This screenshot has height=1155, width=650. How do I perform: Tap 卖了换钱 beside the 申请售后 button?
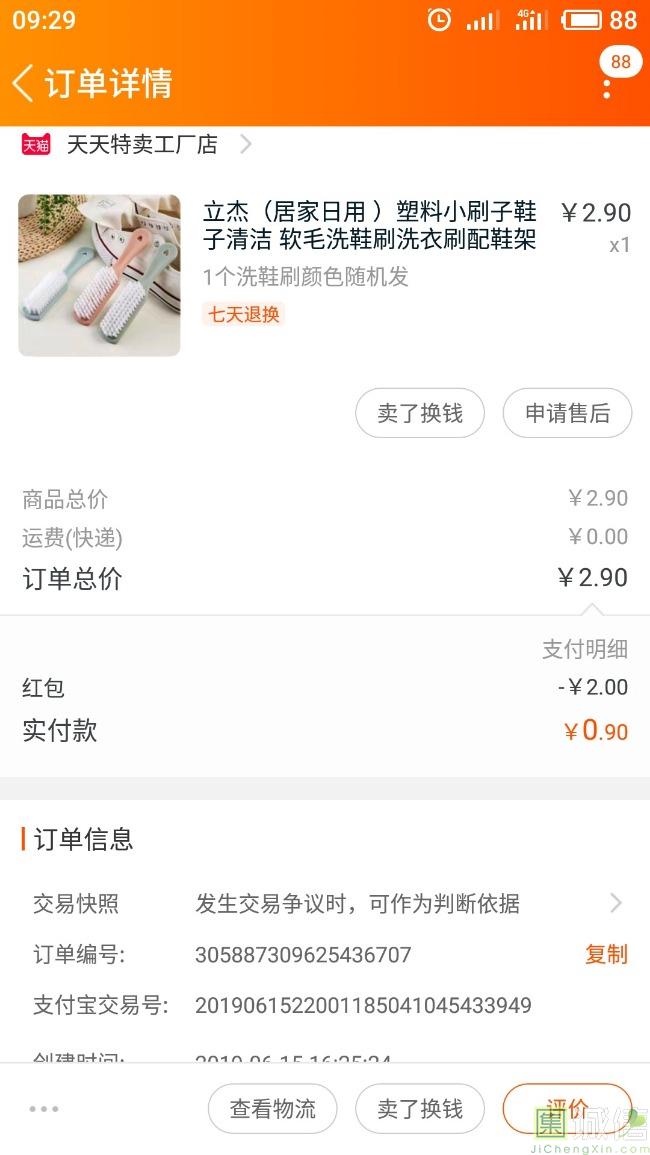tap(420, 413)
